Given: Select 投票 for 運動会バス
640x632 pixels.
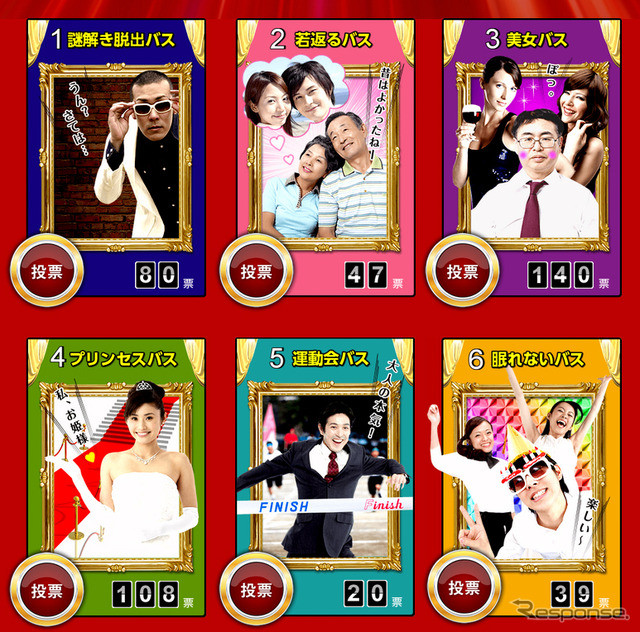Looking at the screenshot, I should click(x=255, y=590).
